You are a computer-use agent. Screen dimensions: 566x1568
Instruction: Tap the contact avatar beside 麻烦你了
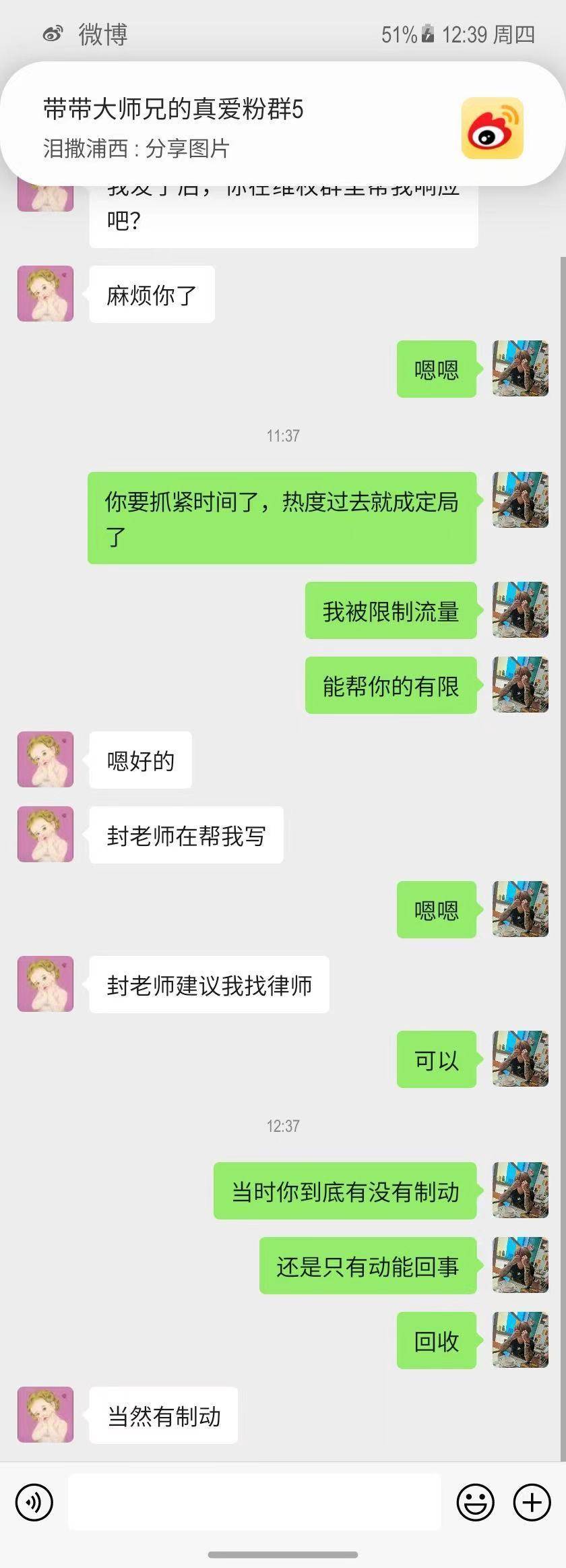45,294
